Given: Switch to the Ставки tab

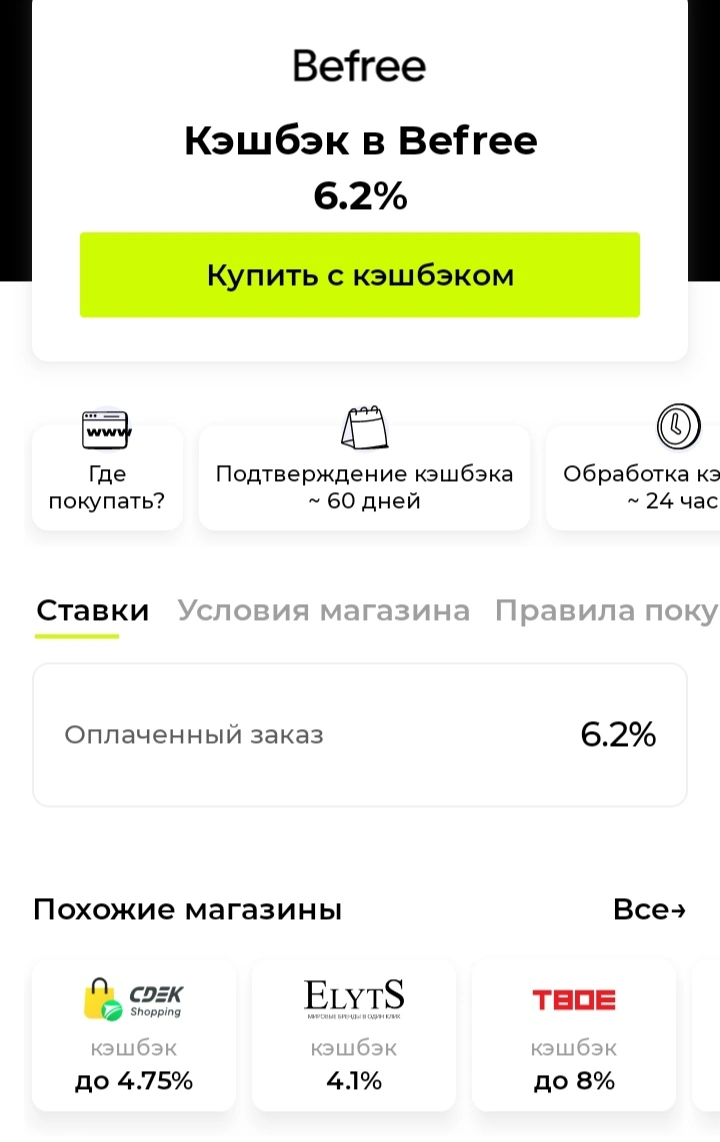Looking at the screenshot, I should tap(92, 611).
